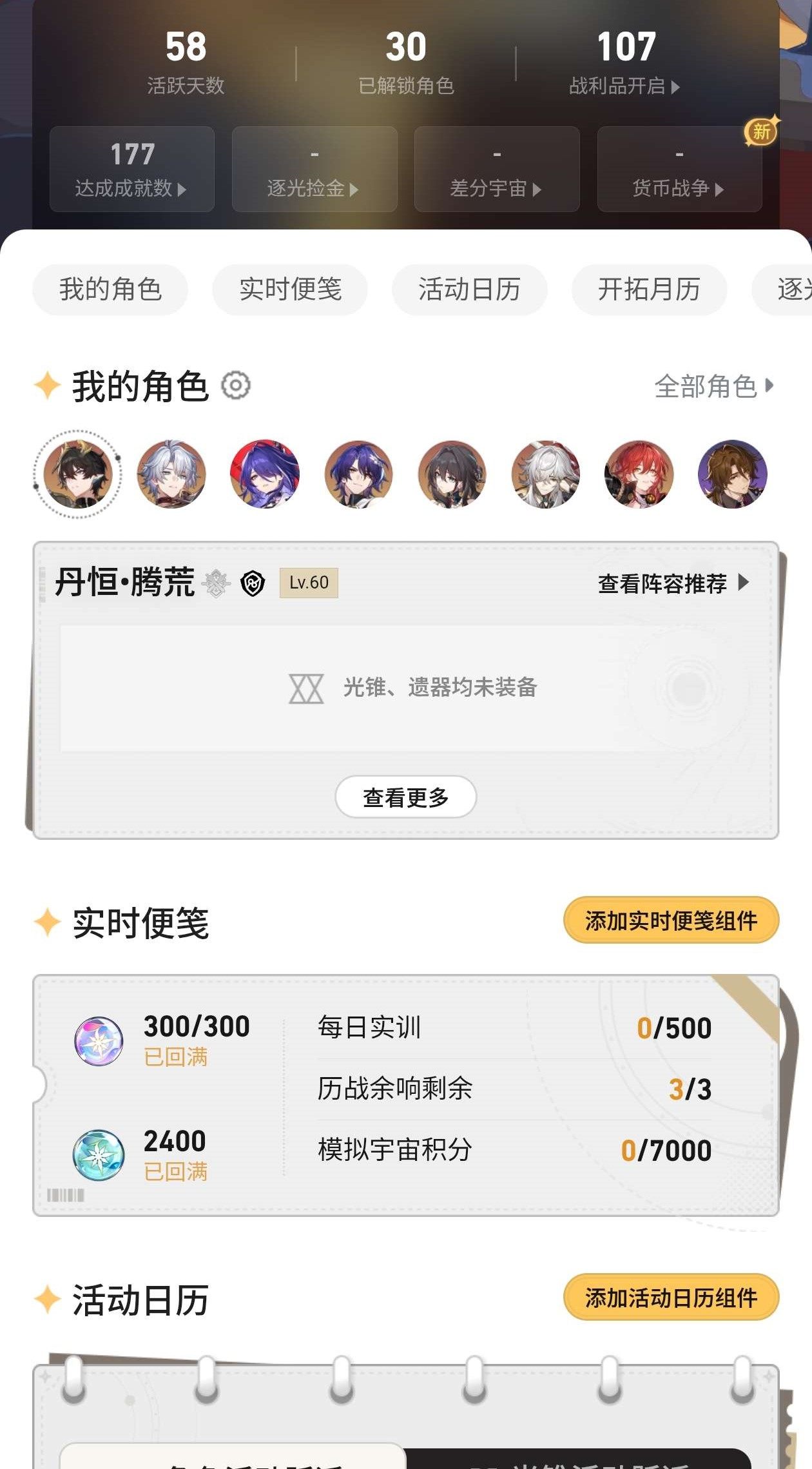Screen dimensions: 812x1469
Task: Click the 新 badge on the 货币战争 card
Action: coord(760,130)
